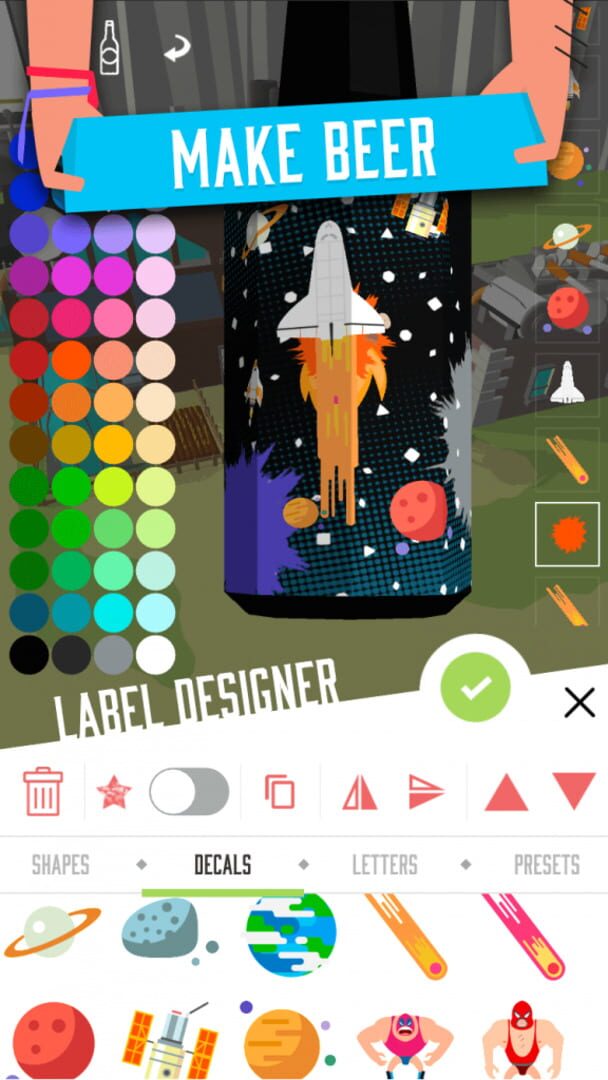Screen dimensions: 608x1080
Task: Toggle the switch next to the star
Action: [x=189, y=791]
